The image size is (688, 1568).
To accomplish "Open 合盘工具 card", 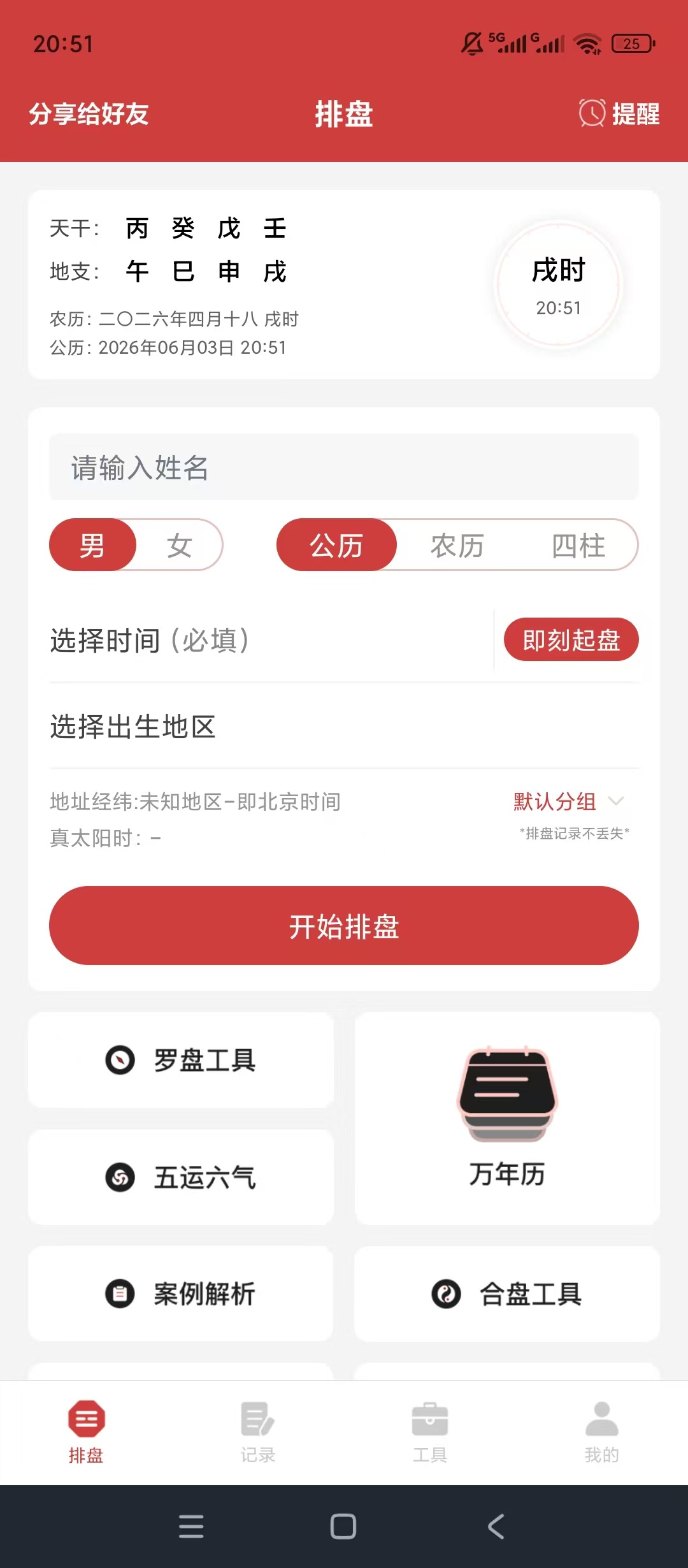I will pos(507,1294).
